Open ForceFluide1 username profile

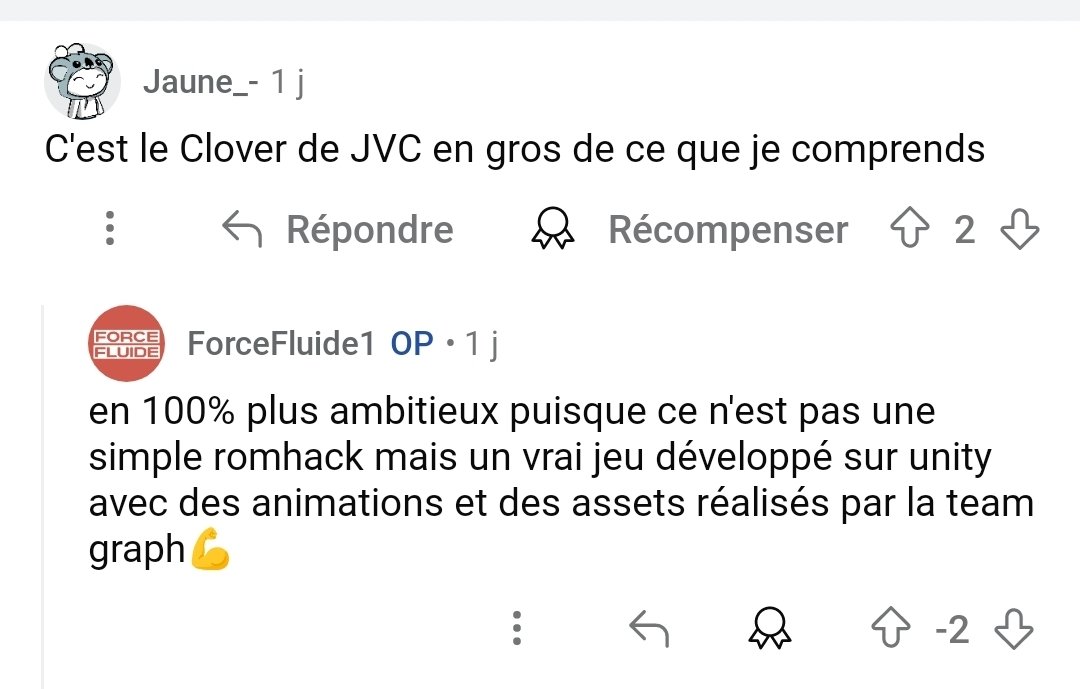coord(281,345)
